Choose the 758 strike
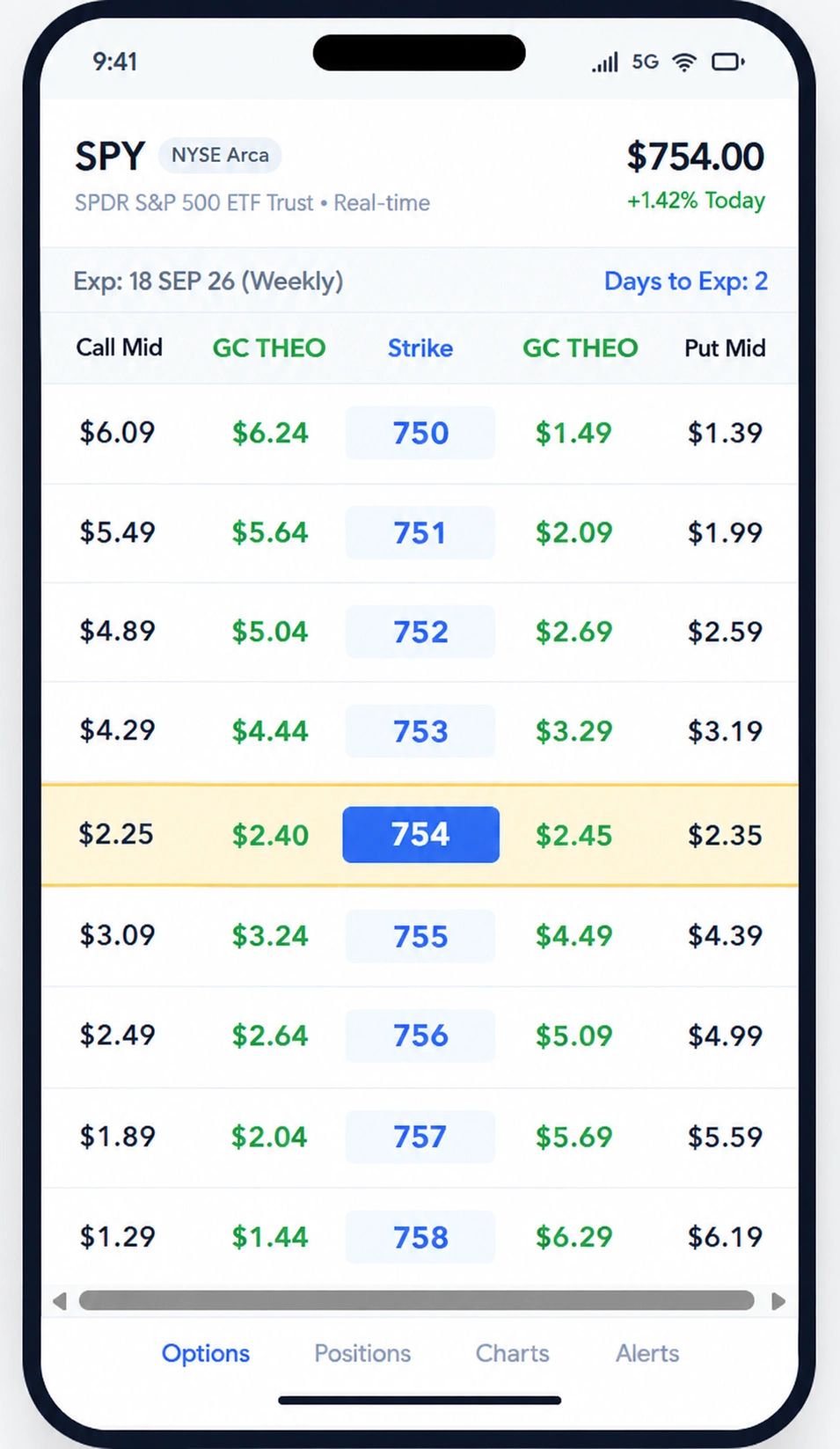Image resolution: width=840 pixels, height=1449 pixels. tap(420, 1237)
